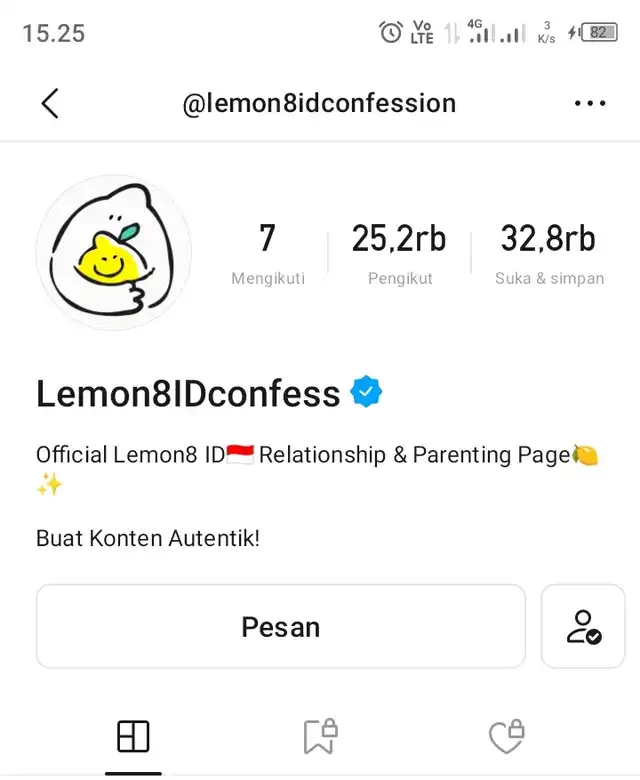Go back using the arrow
Viewport: 640px width, 780px height.
(x=50, y=103)
